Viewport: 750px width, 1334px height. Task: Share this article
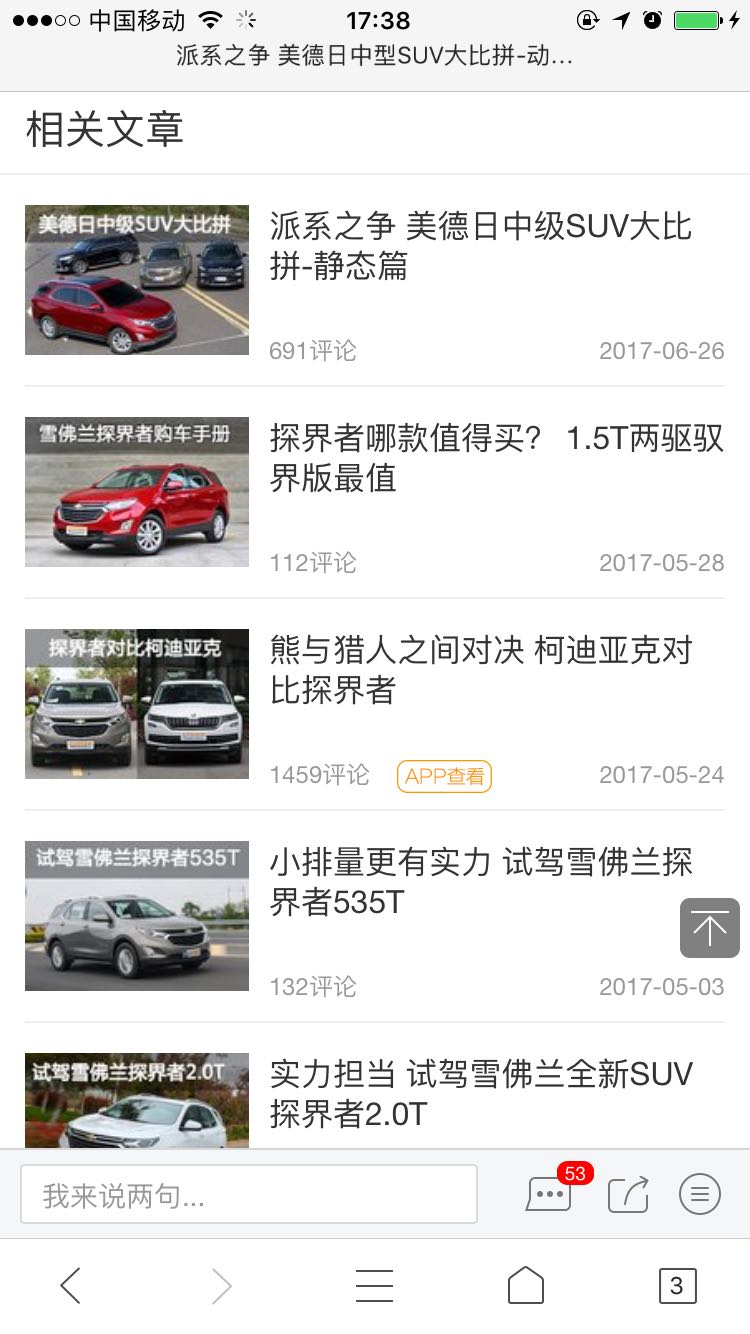pyautogui.click(x=628, y=1194)
